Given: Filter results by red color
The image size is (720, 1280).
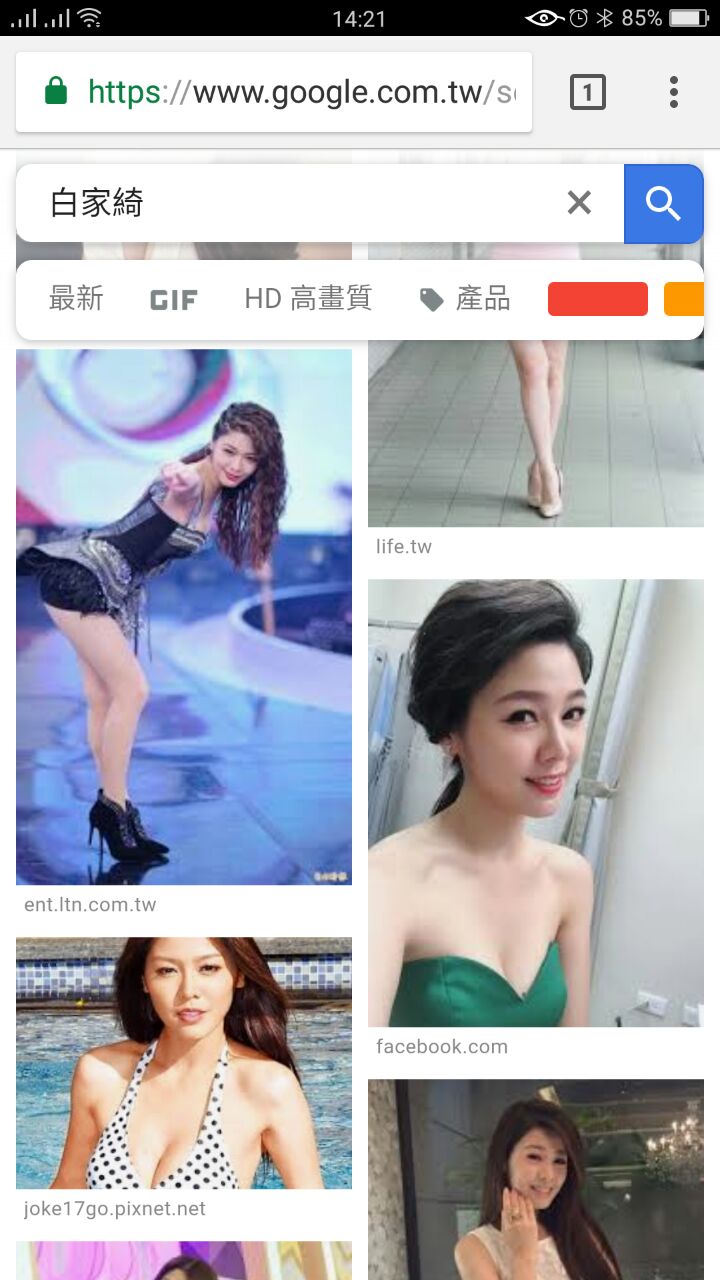Looking at the screenshot, I should pos(598,299).
